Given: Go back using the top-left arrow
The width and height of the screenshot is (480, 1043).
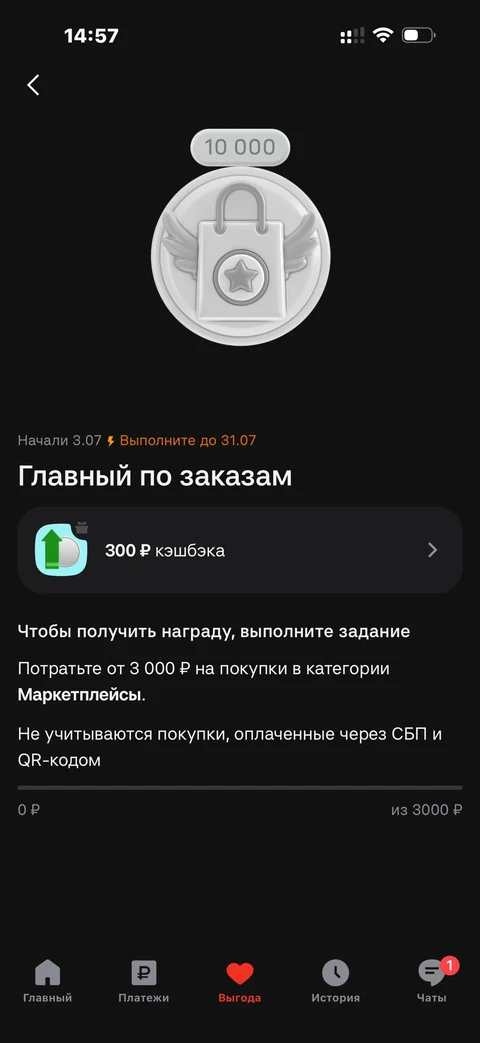Looking at the screenshot, I should tap(33, 85).
